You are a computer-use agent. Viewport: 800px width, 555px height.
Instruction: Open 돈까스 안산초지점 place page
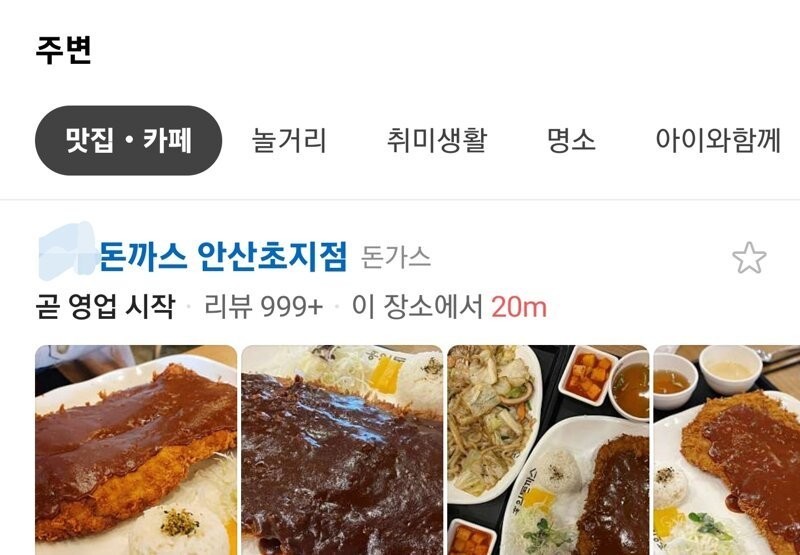coord(222,257)
